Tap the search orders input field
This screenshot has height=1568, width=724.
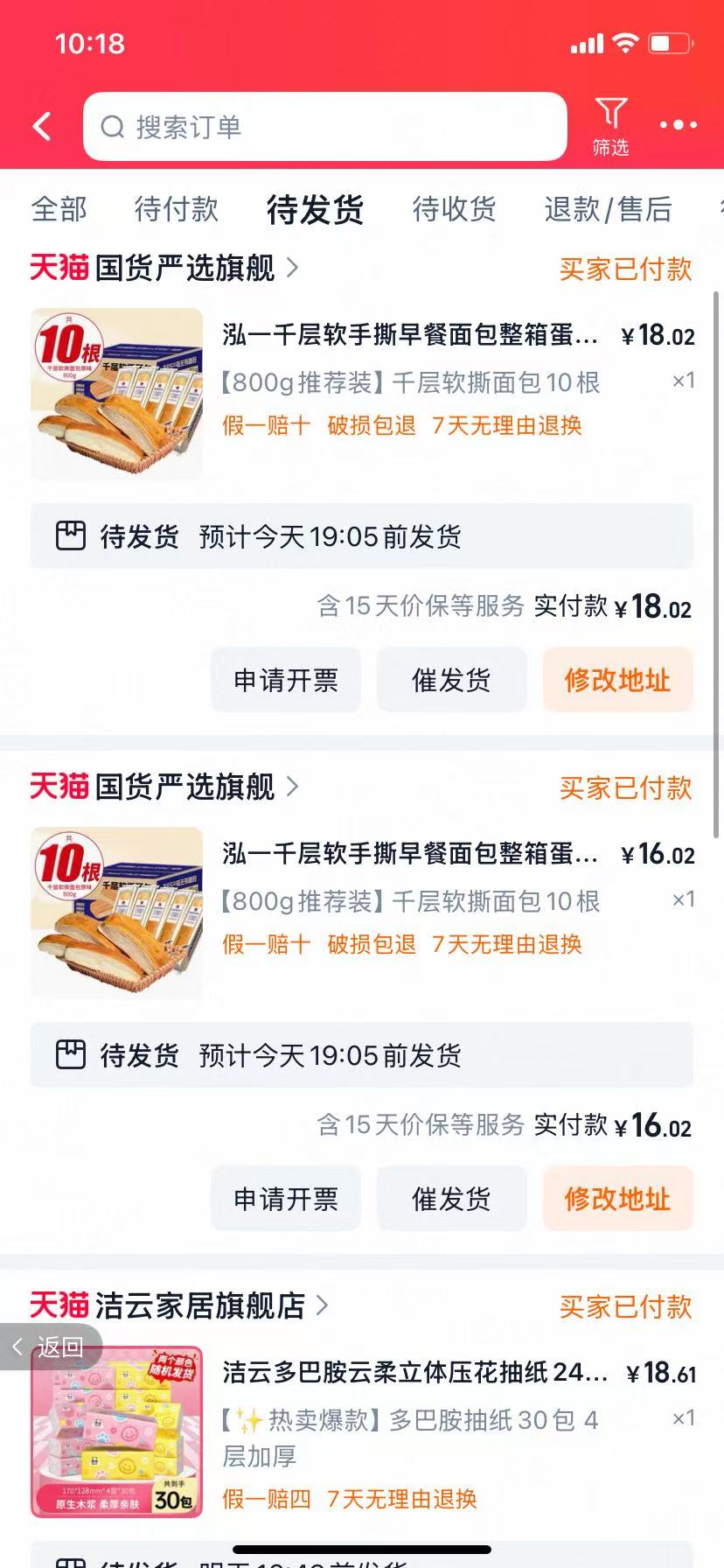(x=324, y=126)
